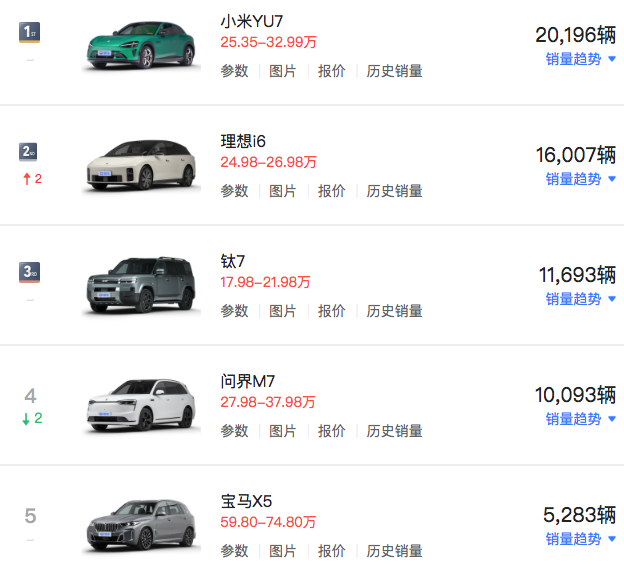The height and width of the screenshot is (577, 624).
Task: Open 问界M7 car photo
Action: click(140, 403)
